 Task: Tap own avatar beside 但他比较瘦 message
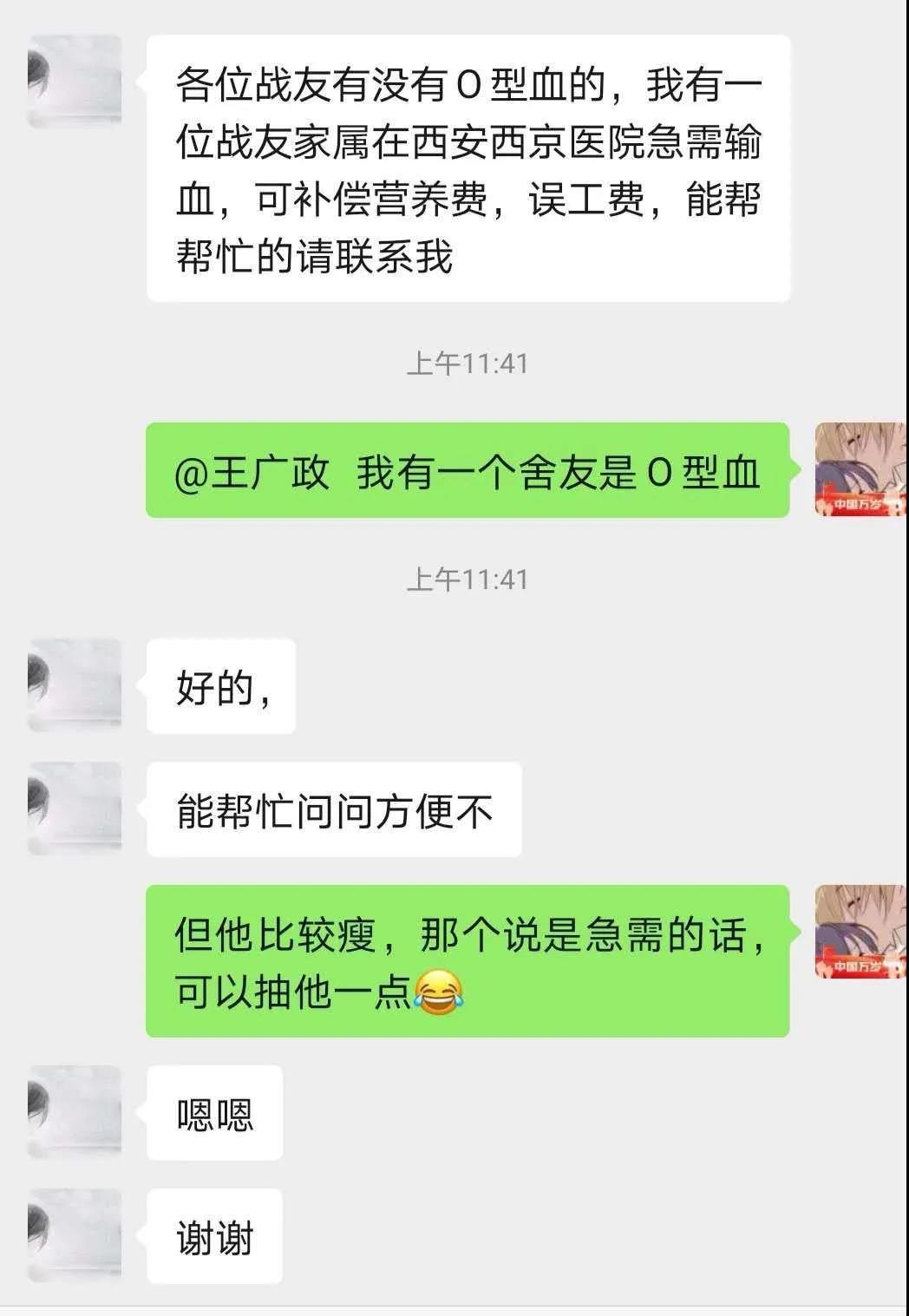pyautogui.click(x=860, y=932)
